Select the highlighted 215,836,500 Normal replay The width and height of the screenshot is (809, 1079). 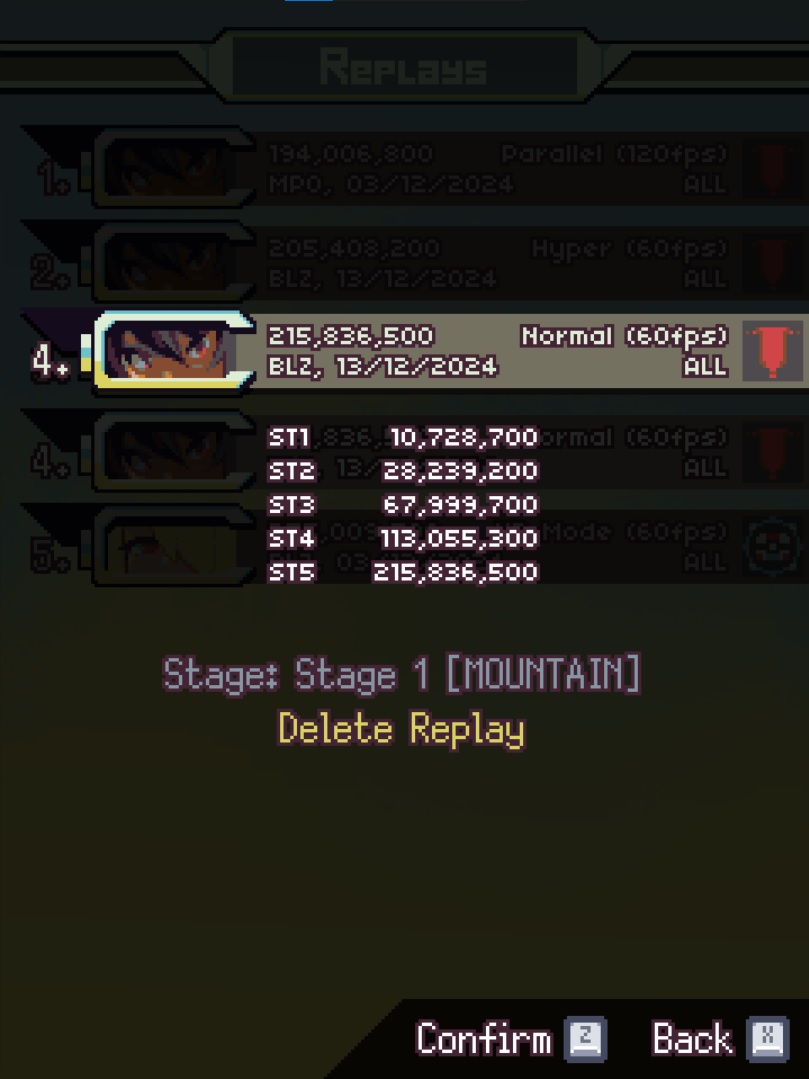click(x=450, y=351)
